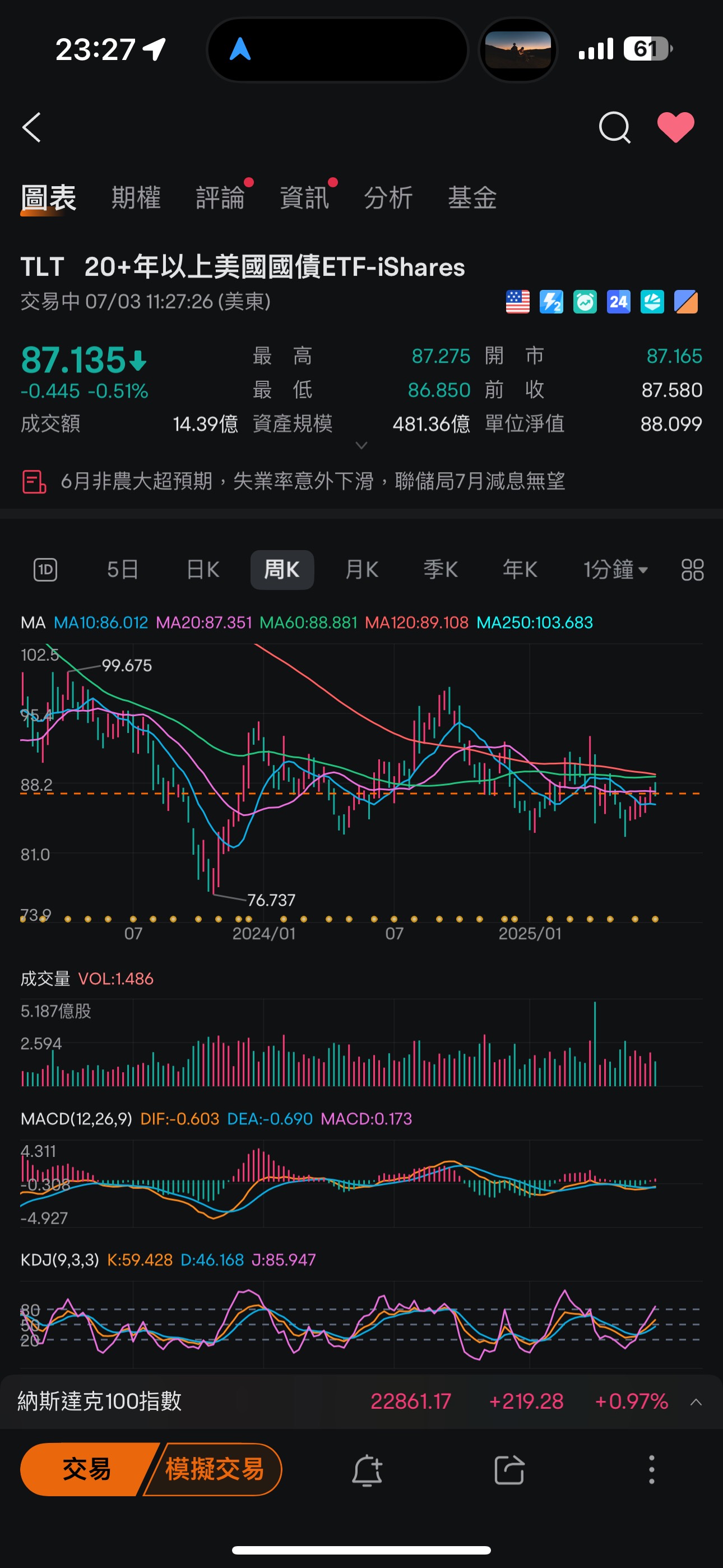The width and height of the screenshot is (723, 1568).
Task: Open the chart settings grid icon
Action: pos(692,570)
